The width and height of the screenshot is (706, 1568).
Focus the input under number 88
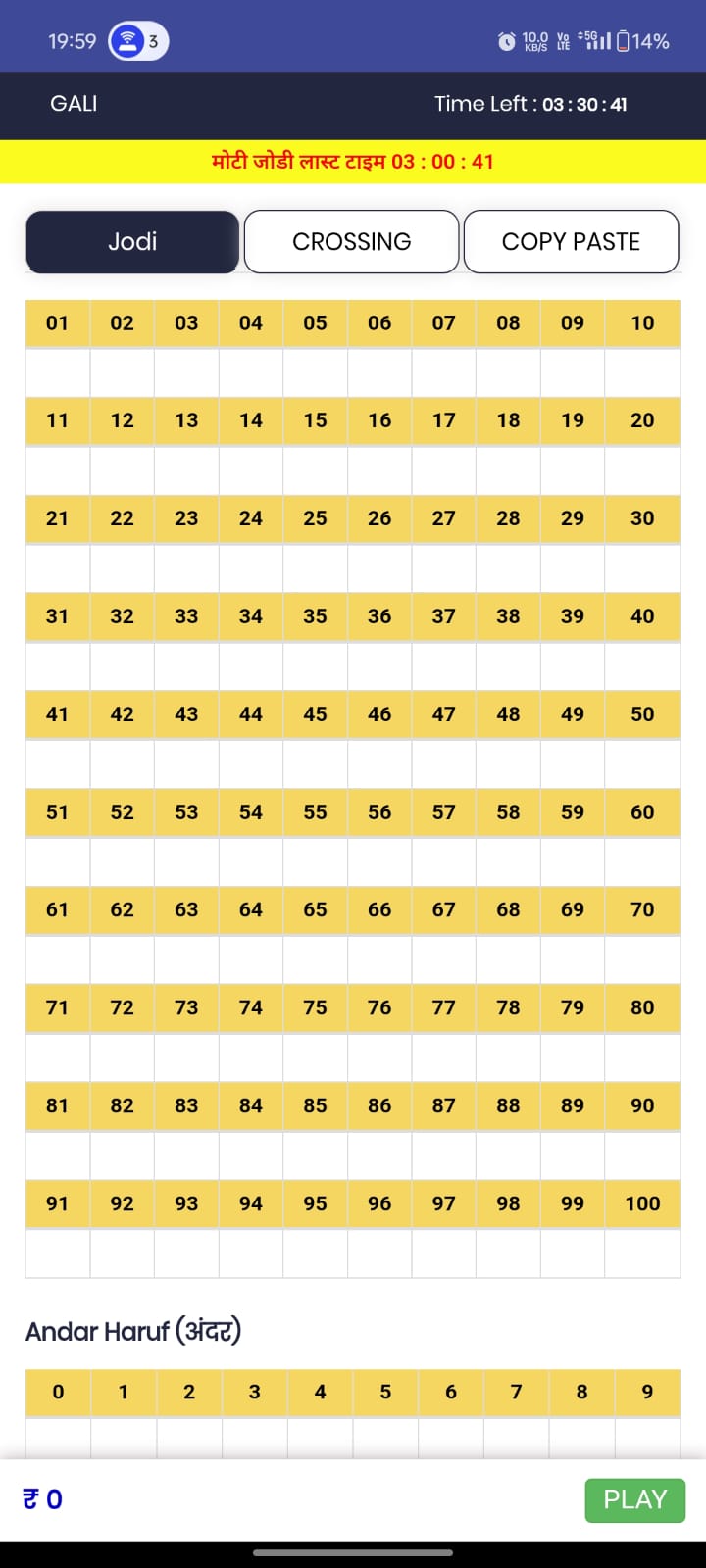508,1156
